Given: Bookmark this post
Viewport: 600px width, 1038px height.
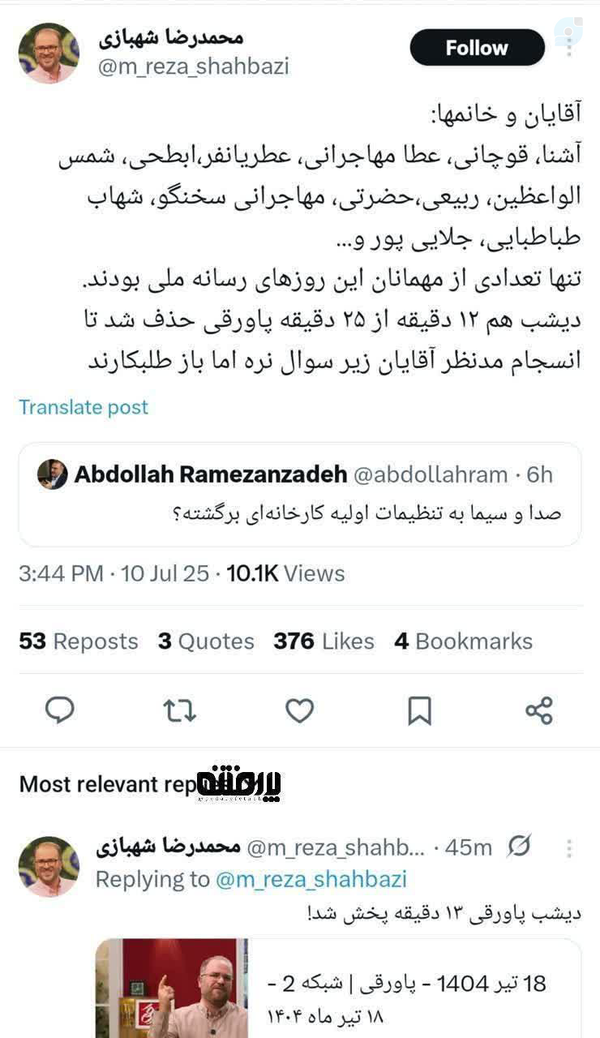Looking at the screenshot, I should (420, 710).
